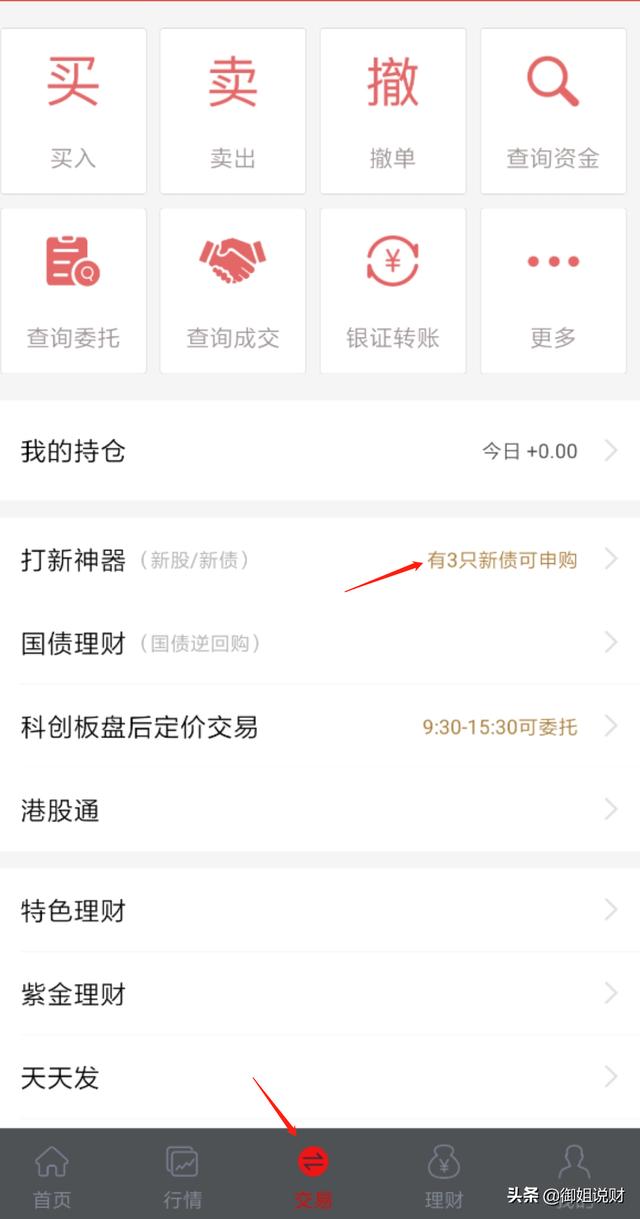Open 银证转账 bank transfer
This screenshot has height=1219, width=640.
[x=392, y=291]
